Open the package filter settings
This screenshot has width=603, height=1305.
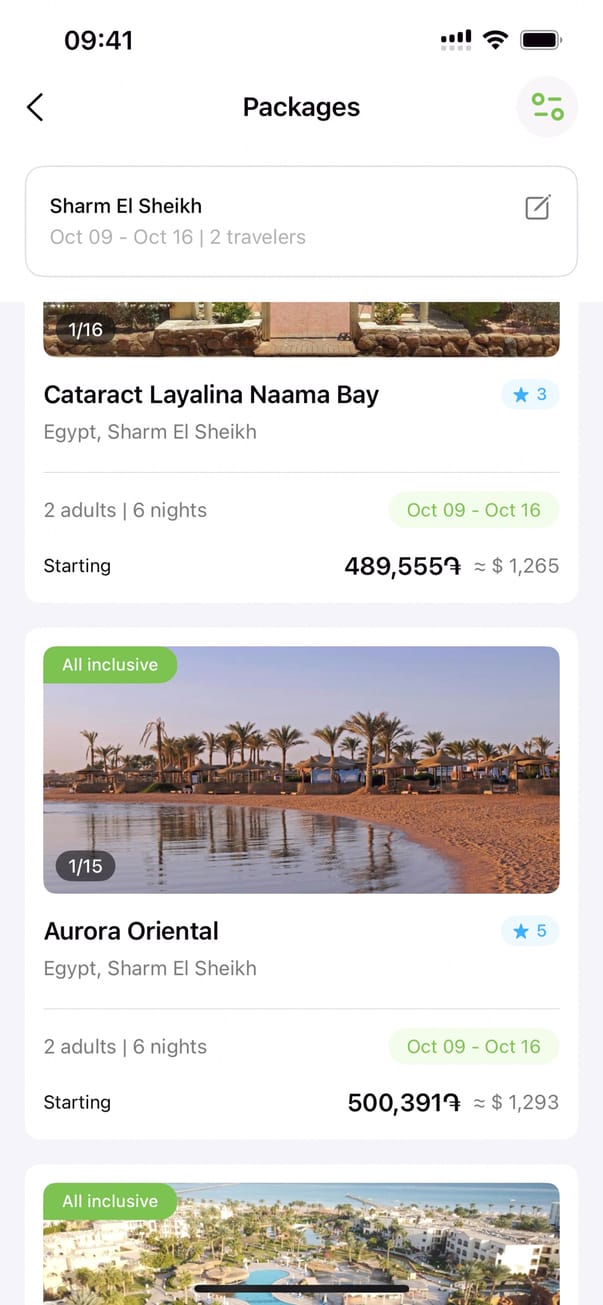click(547, 107)
